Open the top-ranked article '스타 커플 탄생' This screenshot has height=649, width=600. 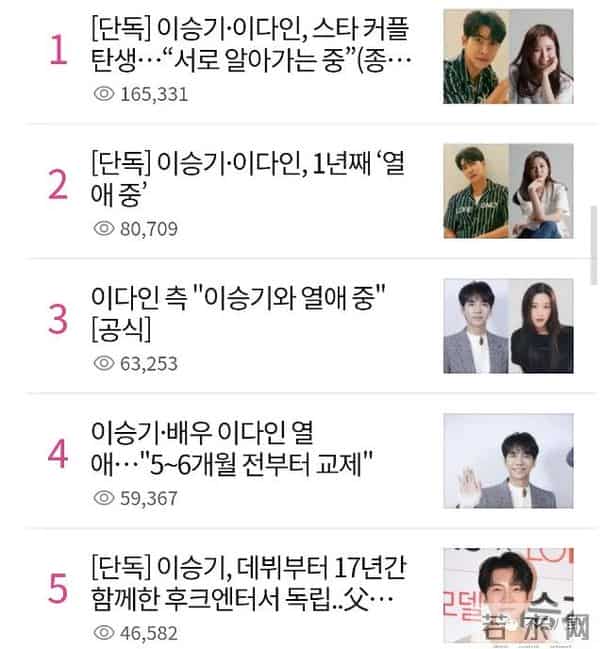250,47
